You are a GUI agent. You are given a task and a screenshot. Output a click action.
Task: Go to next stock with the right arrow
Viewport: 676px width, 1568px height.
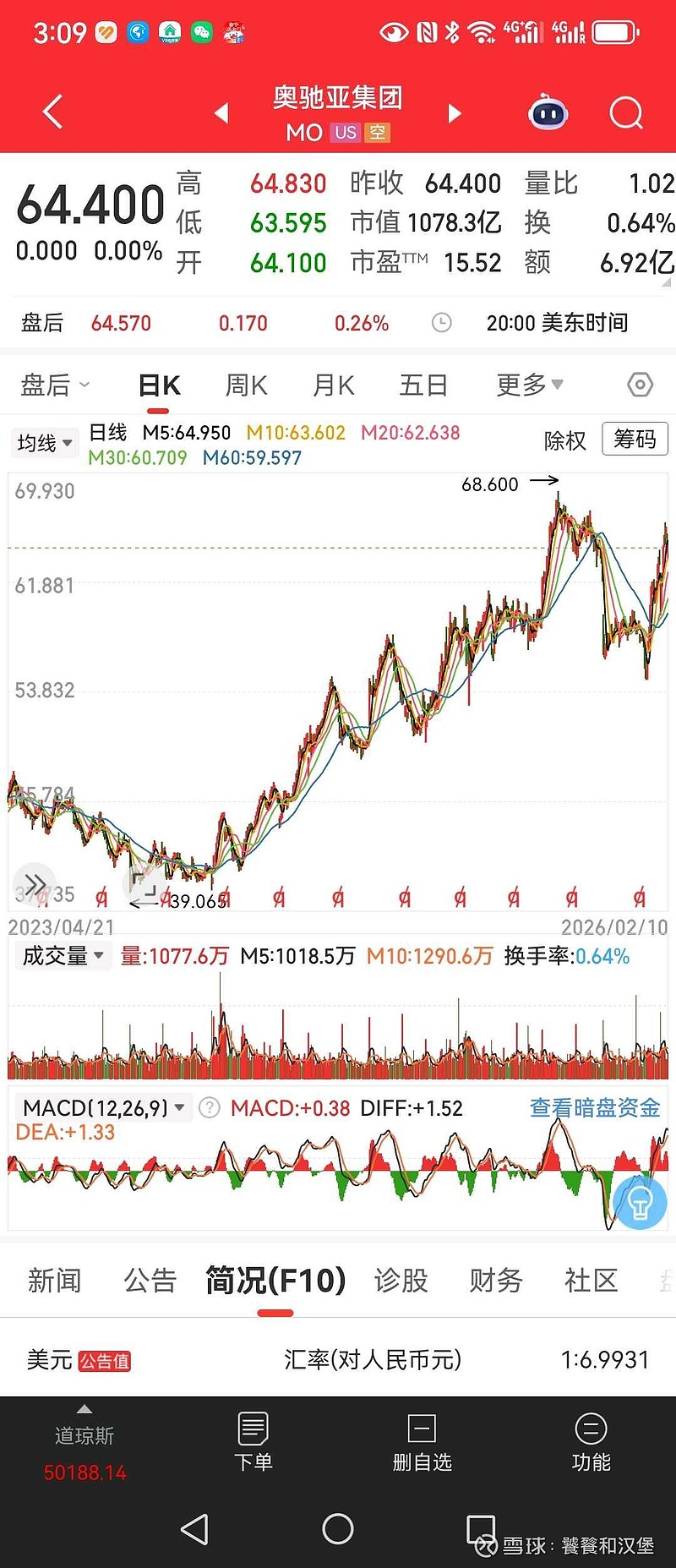[x=454, y=112]
